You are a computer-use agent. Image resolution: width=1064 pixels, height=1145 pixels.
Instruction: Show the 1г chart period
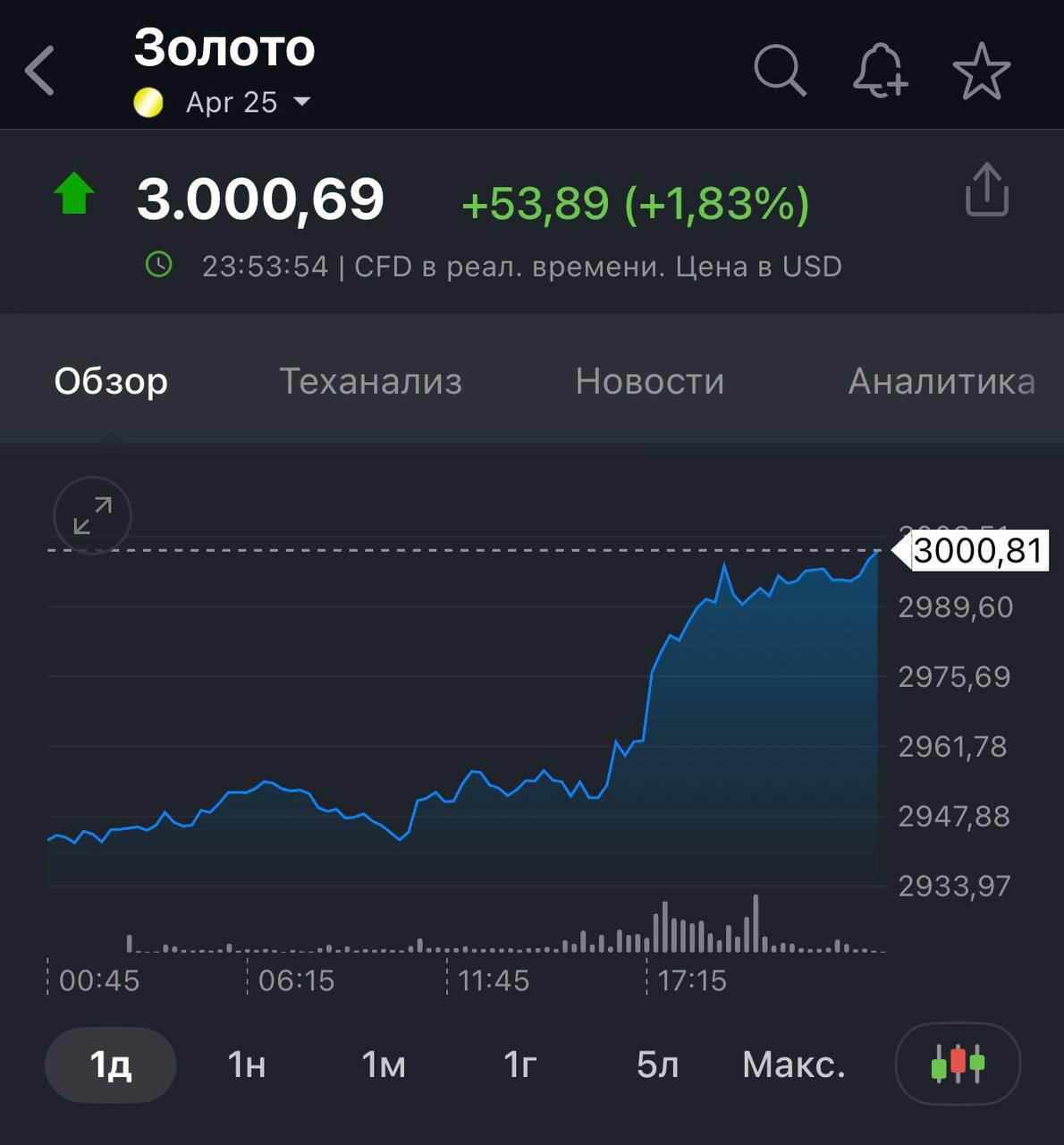tap(519, 1064)
